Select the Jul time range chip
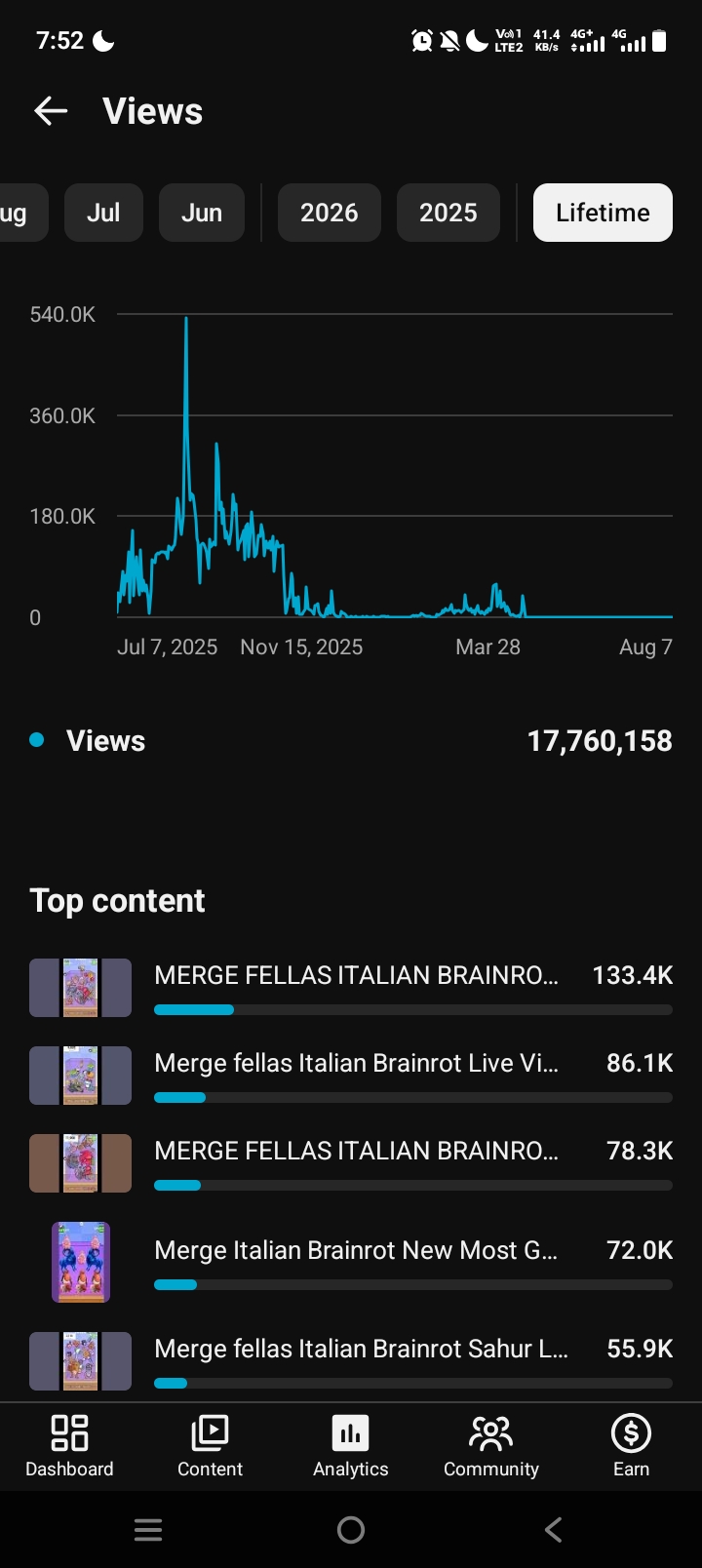Image resolution: width=702 pixels, height=1568 pixels. (103, 213)
